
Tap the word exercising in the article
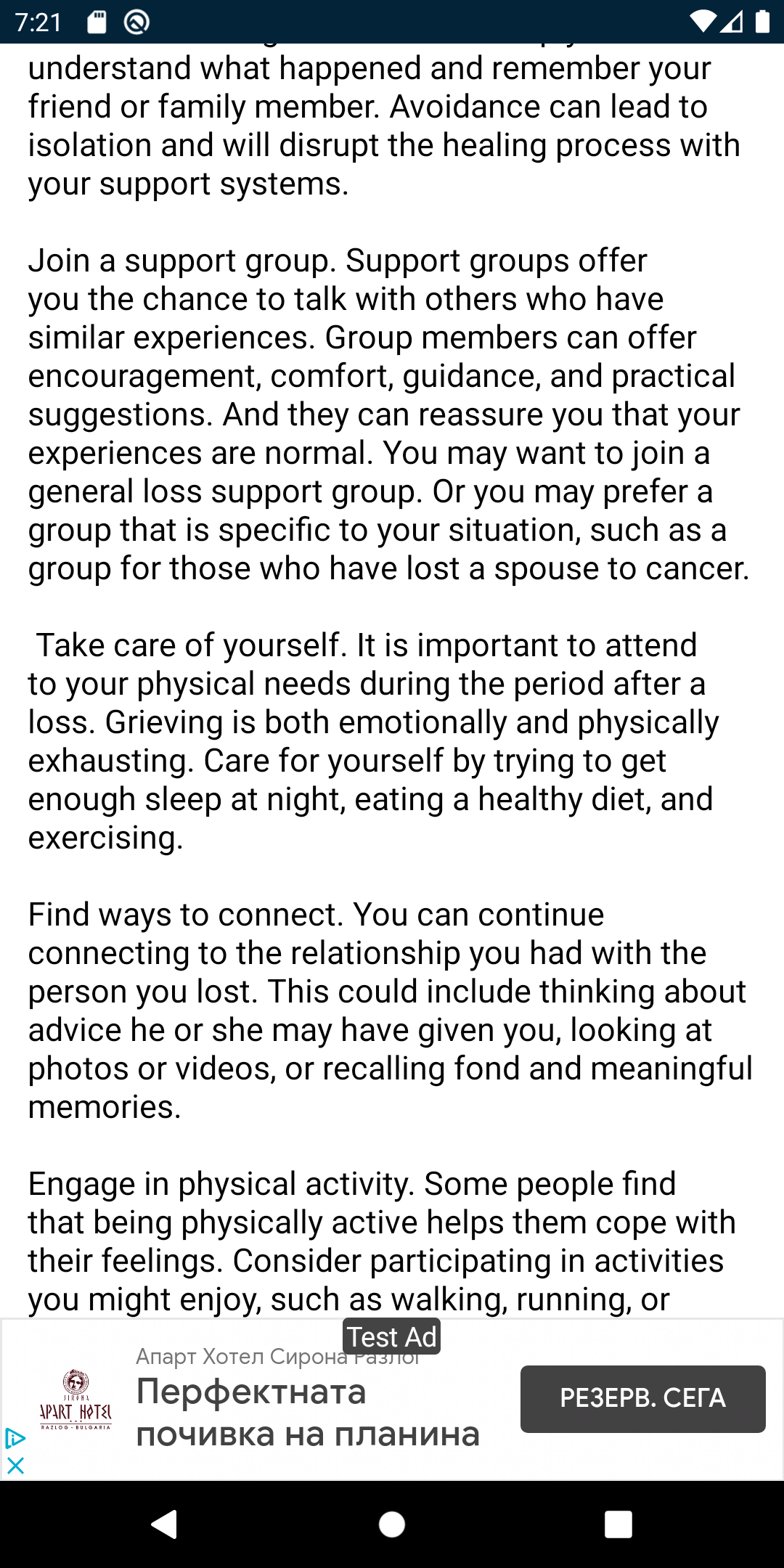102,838
